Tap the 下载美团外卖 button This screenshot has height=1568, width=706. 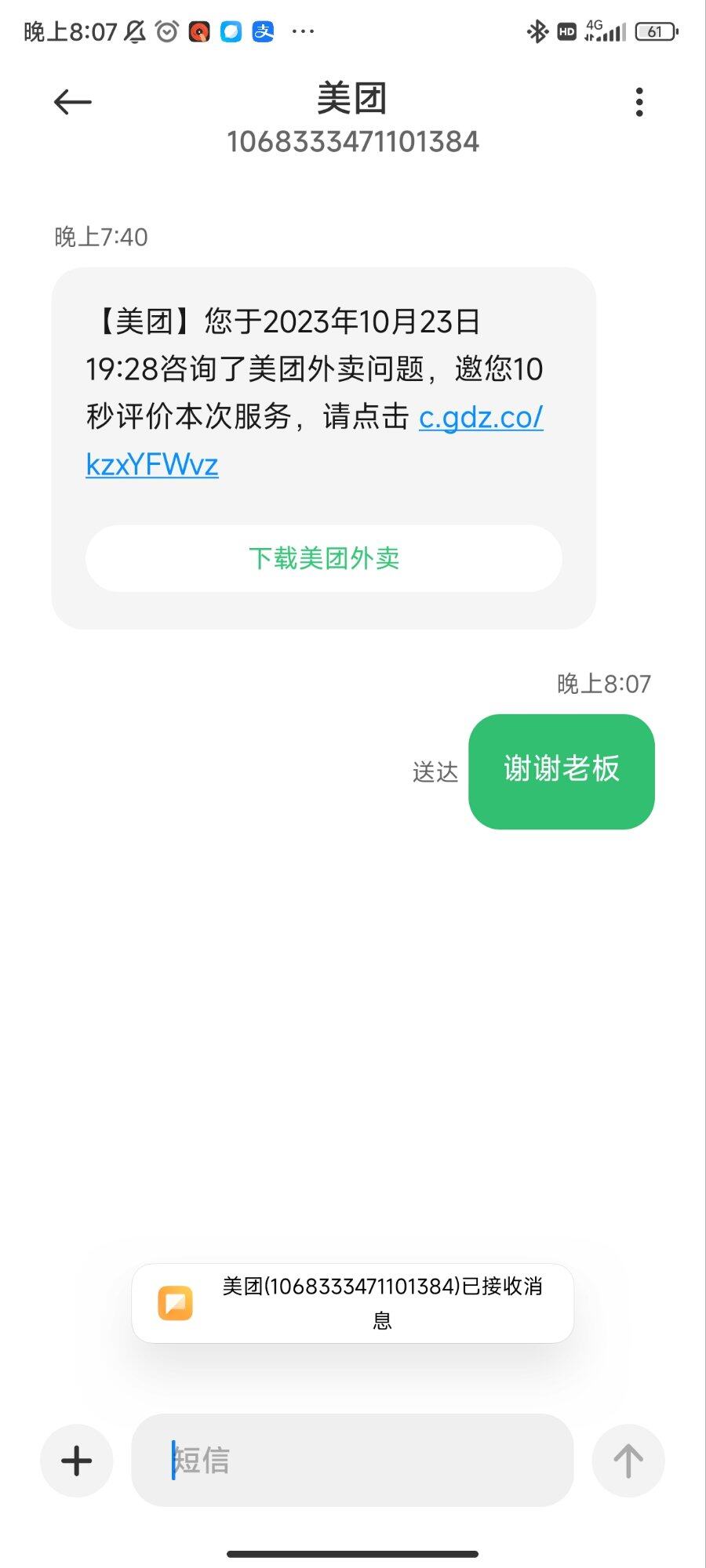(x=324, y=558)
